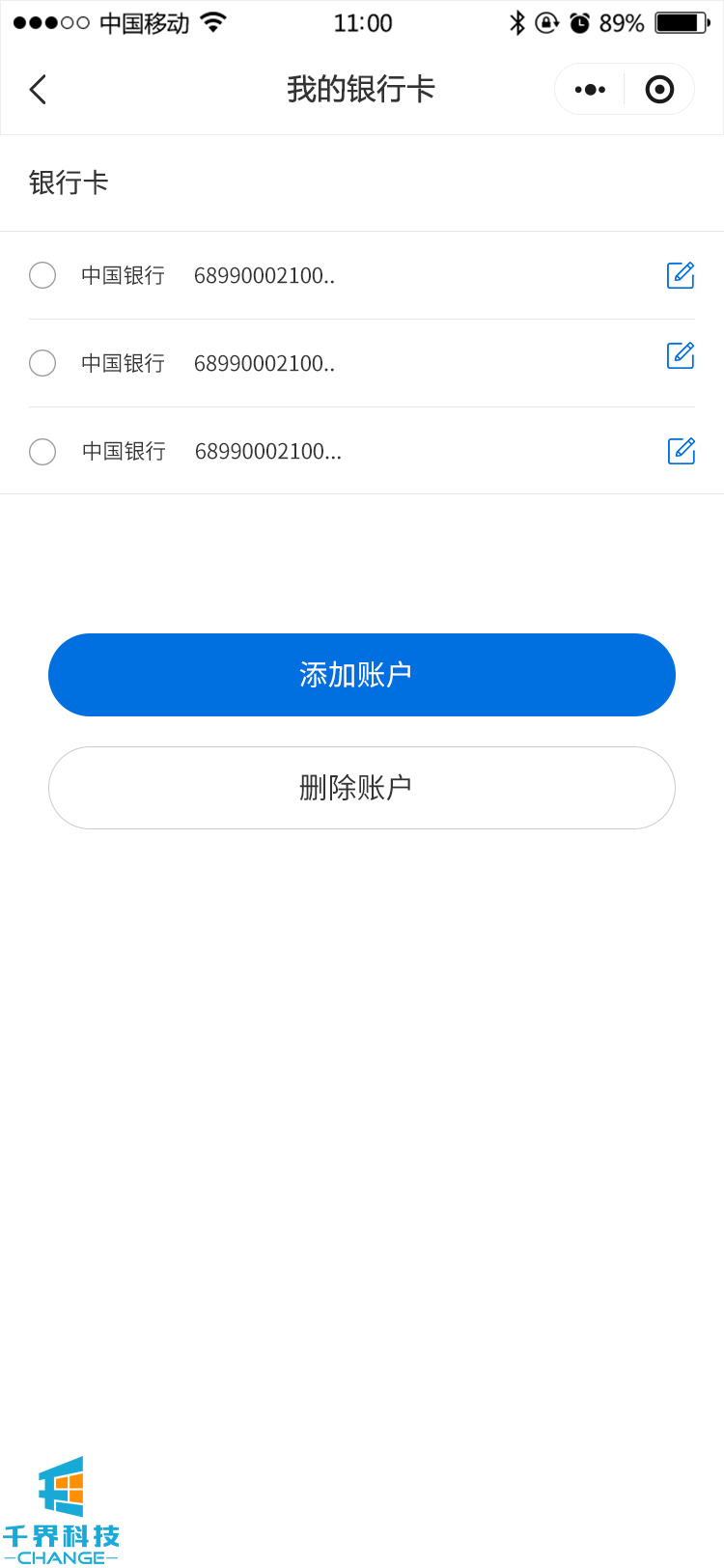Screen dimensions: 724x1568
Task: Edit the first 中国银行 bank card
Action: (x=681, y=275)
